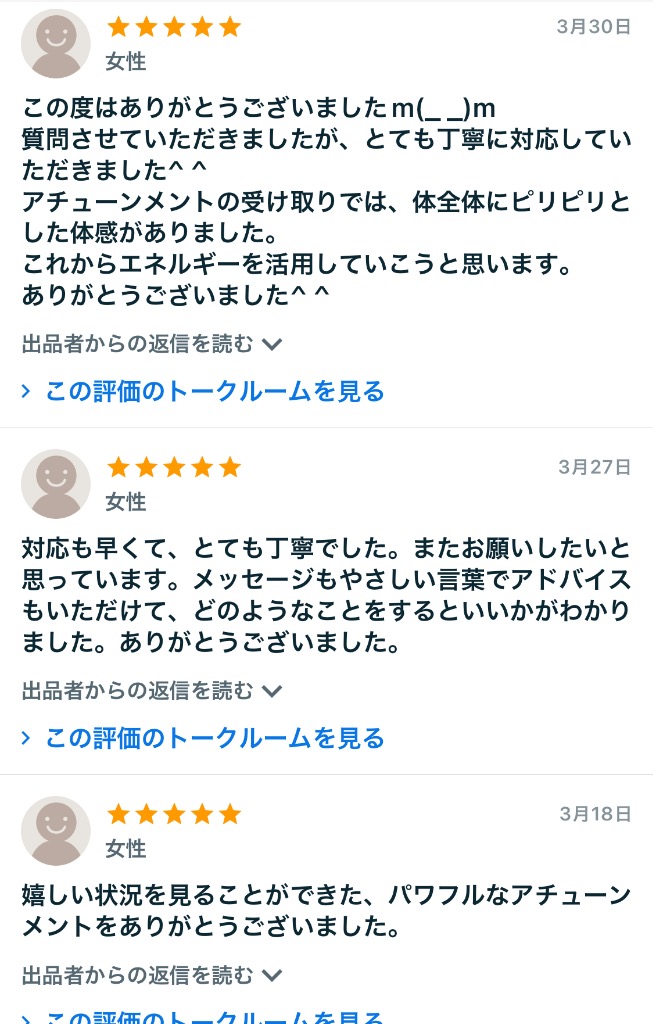Expand seller's reply on the 3月30日 review
The image size is (653, 1024).
152,344
